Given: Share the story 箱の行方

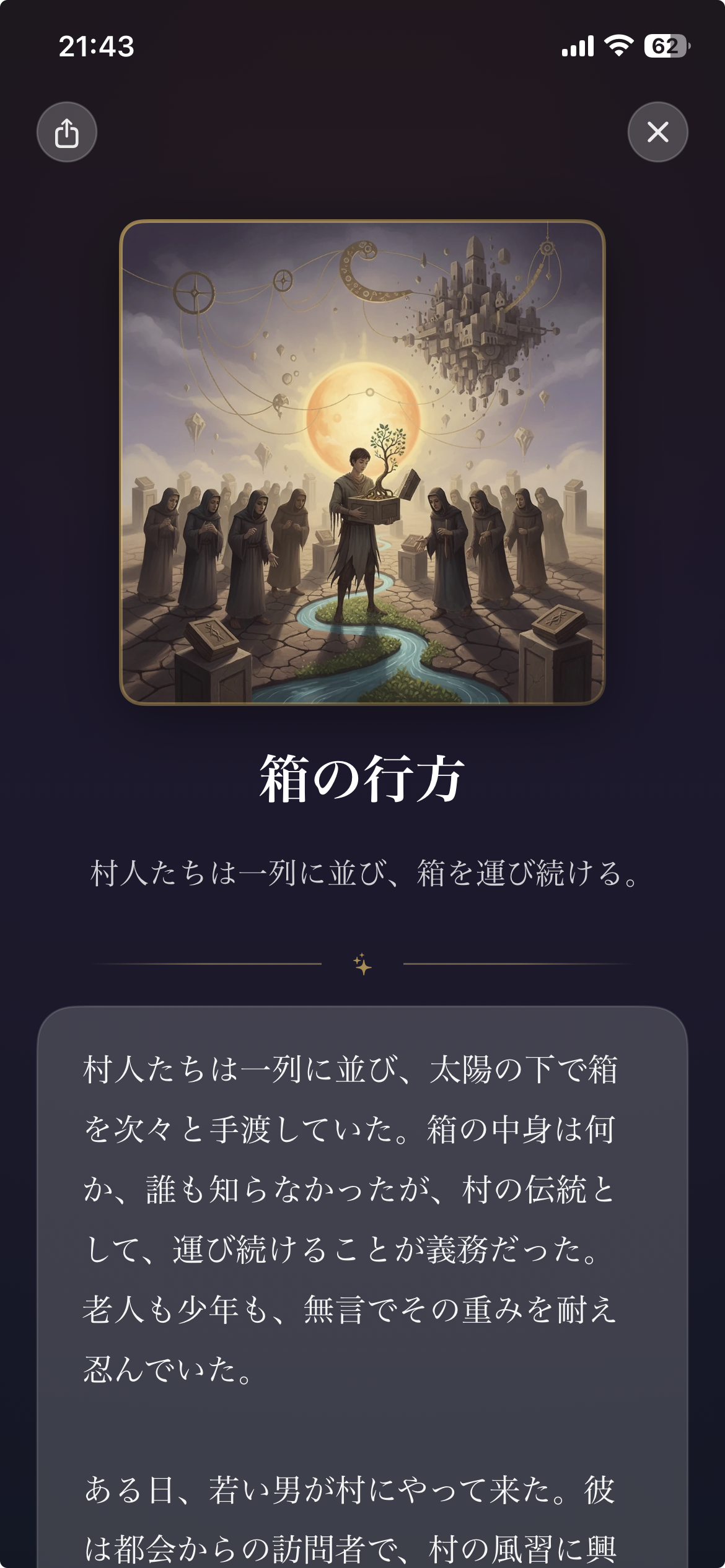Looking at the screenshot, I should tap(67, 132).
